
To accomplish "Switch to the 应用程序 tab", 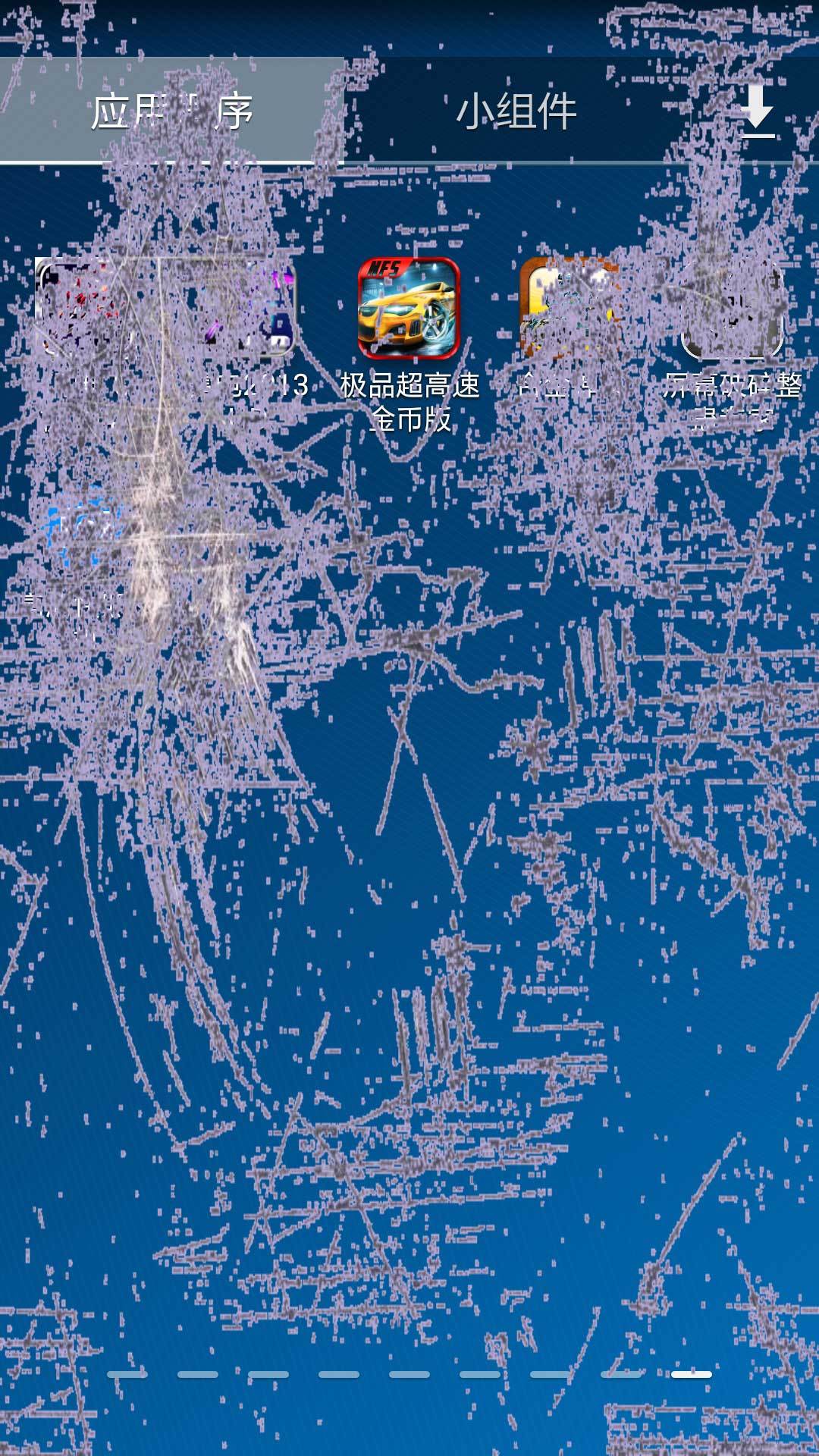I will [x=171, y=111].
